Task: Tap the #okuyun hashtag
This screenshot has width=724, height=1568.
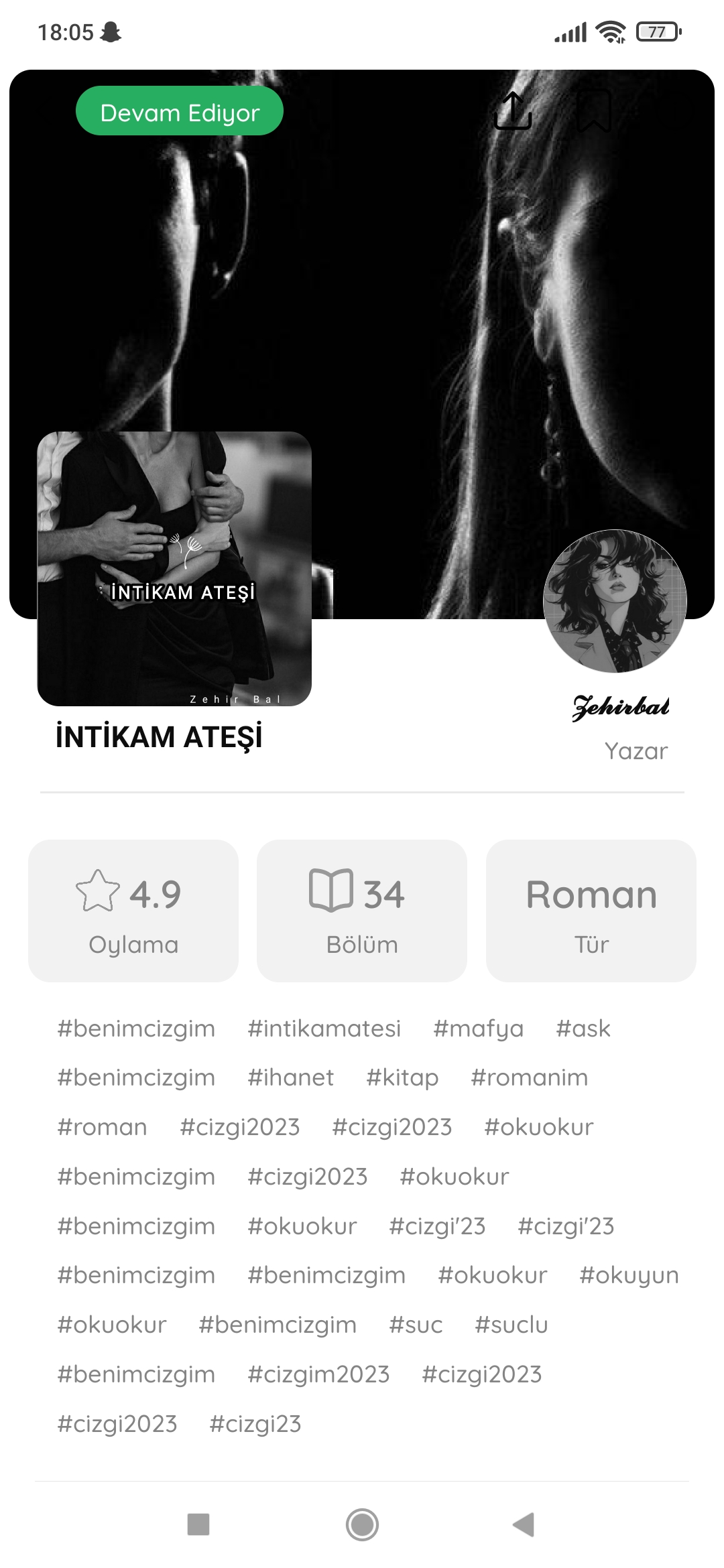Action: pos(629,1275)
